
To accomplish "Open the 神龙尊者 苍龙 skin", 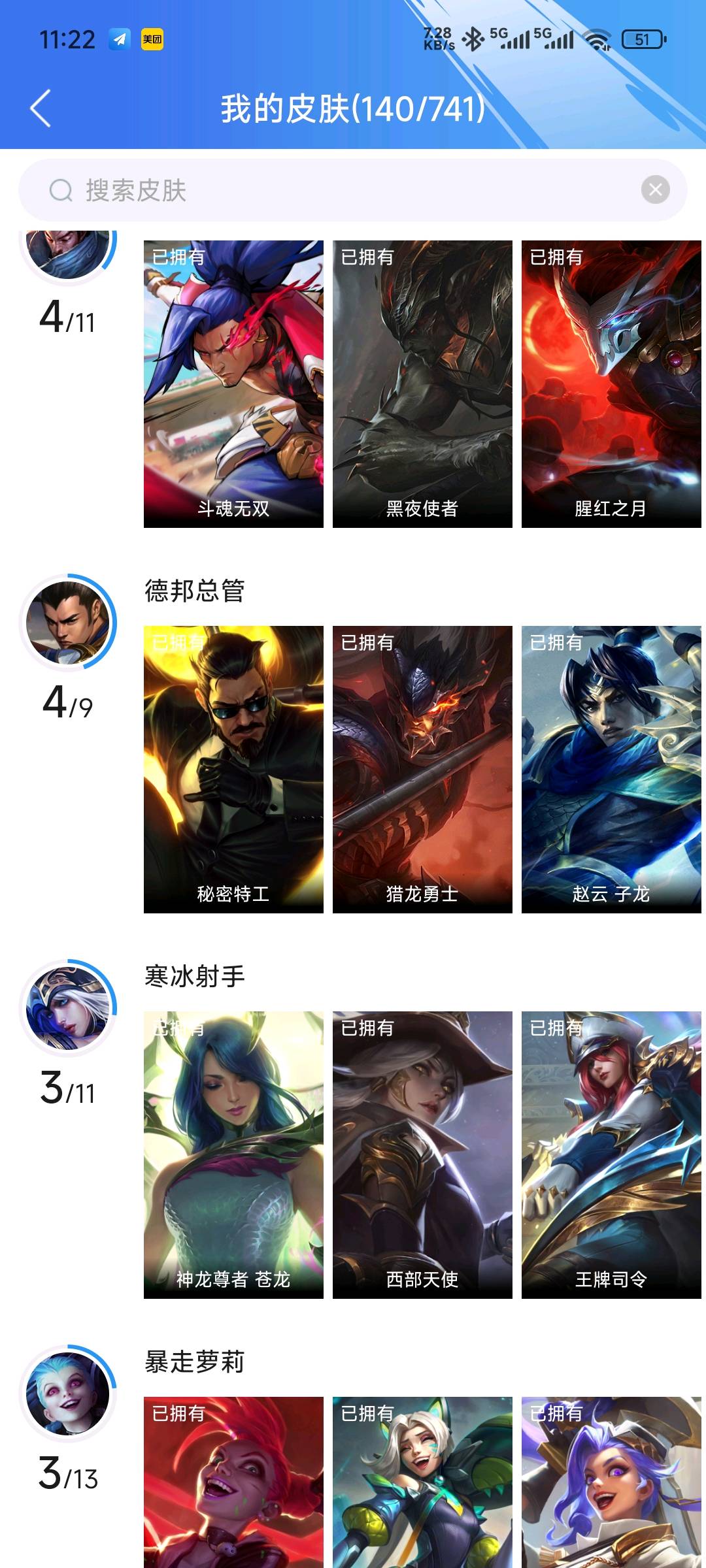I will tap(233, 1155).
